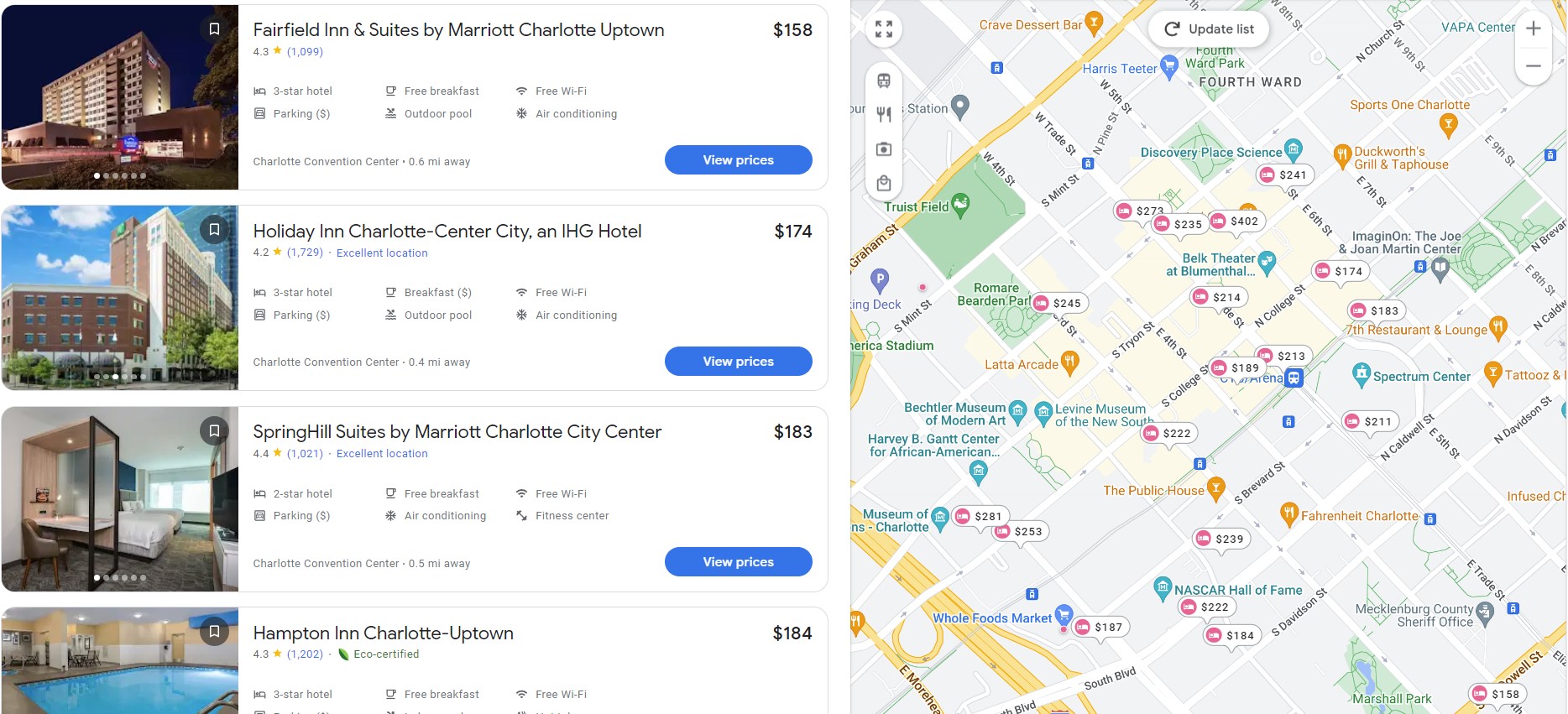The height and width of the screenshot is (714, 1568).
Task: View prices for SpringHill Suites
Action: coord(738,562)
